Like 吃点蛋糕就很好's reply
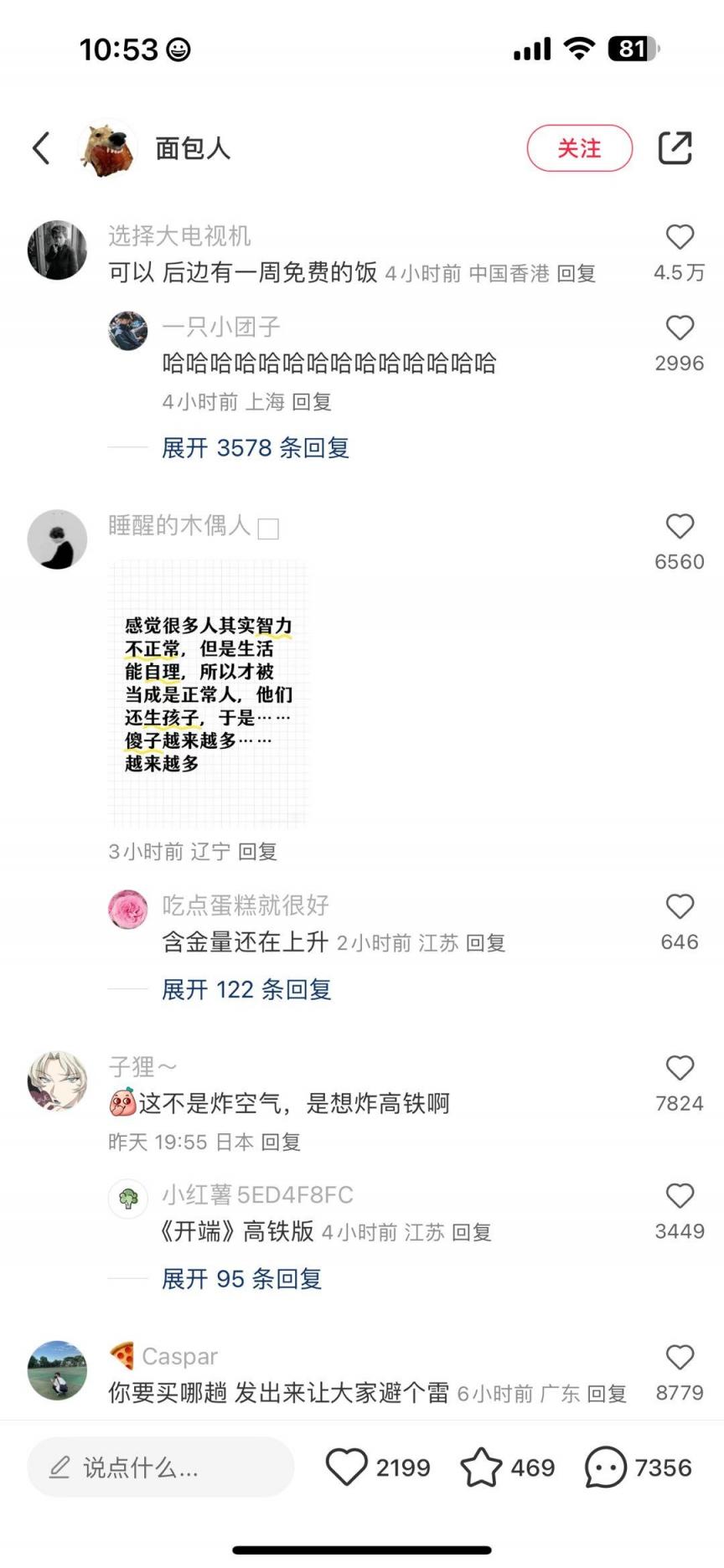 (x=680, y=906)
